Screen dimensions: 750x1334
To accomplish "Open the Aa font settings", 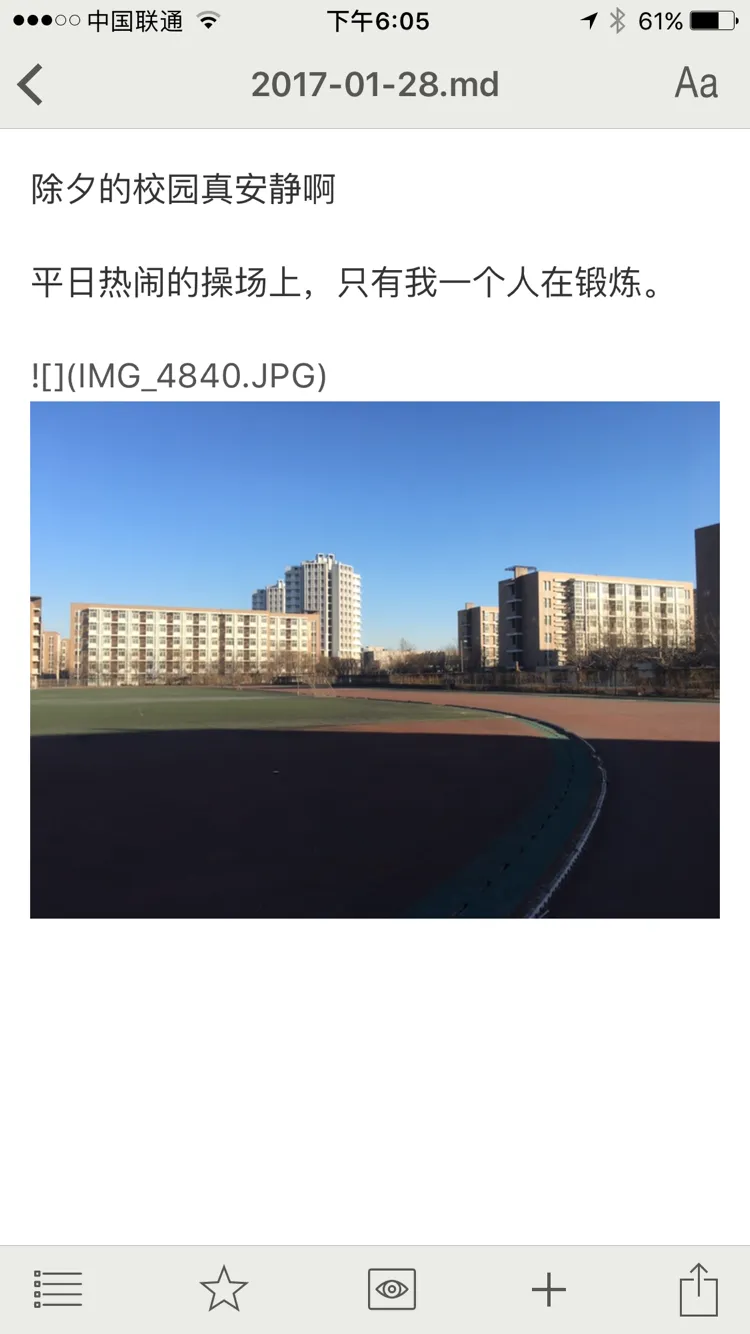I will (696, 84).
